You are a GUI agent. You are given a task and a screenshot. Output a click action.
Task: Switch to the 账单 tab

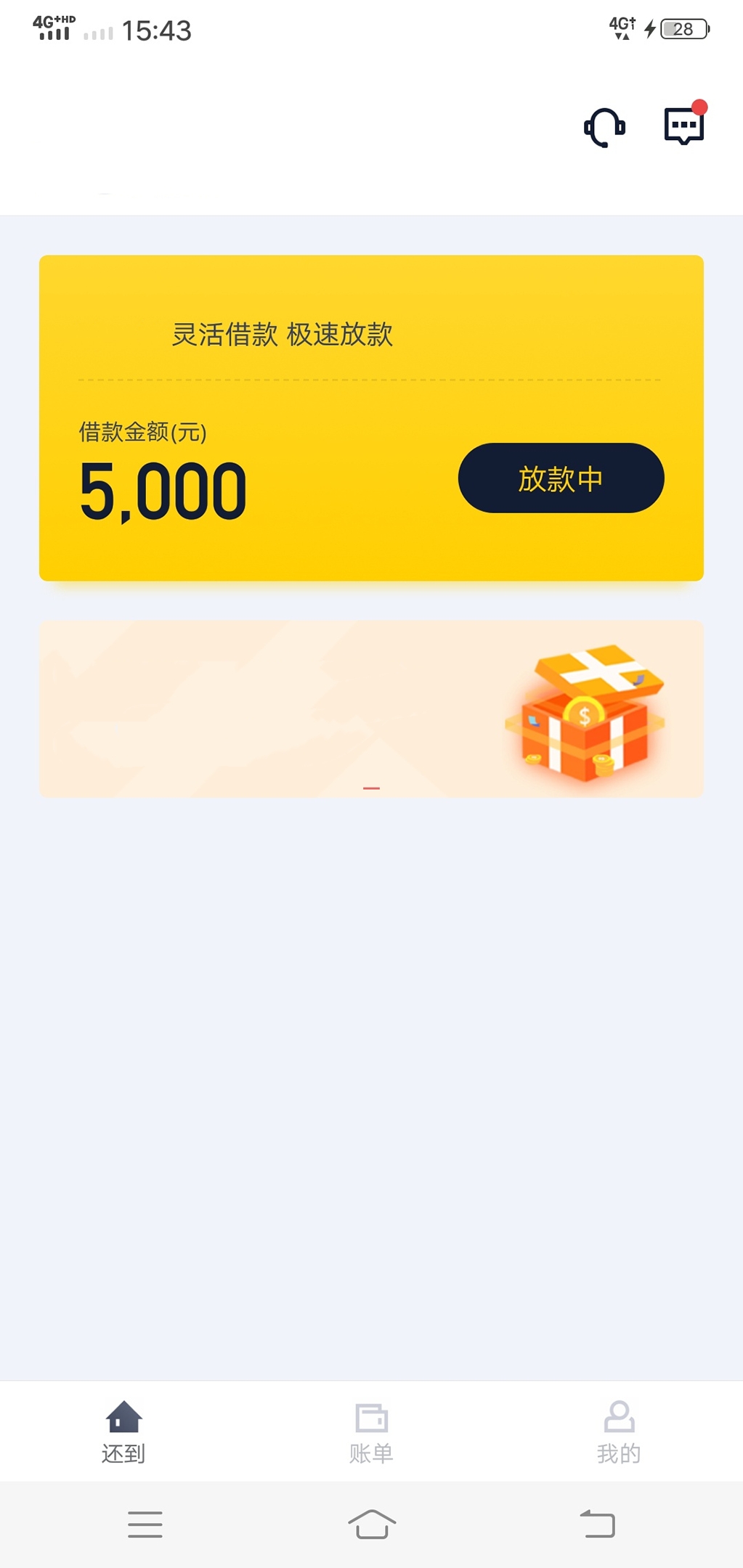pos(371,1432)
